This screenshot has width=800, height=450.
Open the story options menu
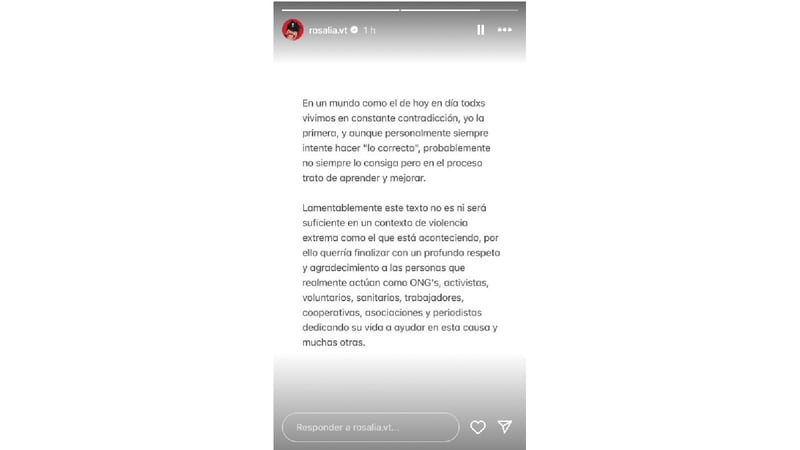coord(505,30)
